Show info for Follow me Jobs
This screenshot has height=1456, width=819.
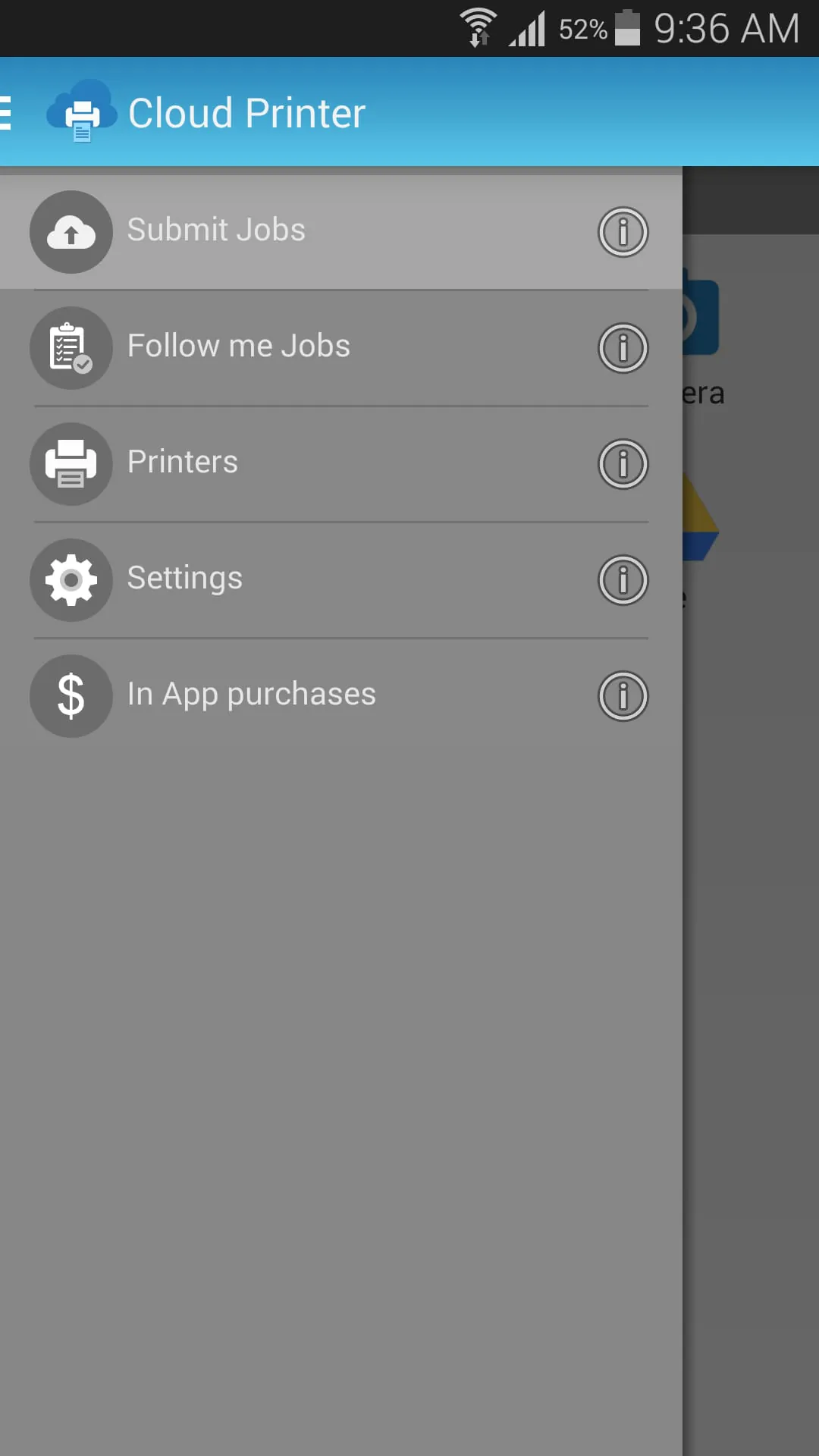pyautogui.click(x=623, y=348)
